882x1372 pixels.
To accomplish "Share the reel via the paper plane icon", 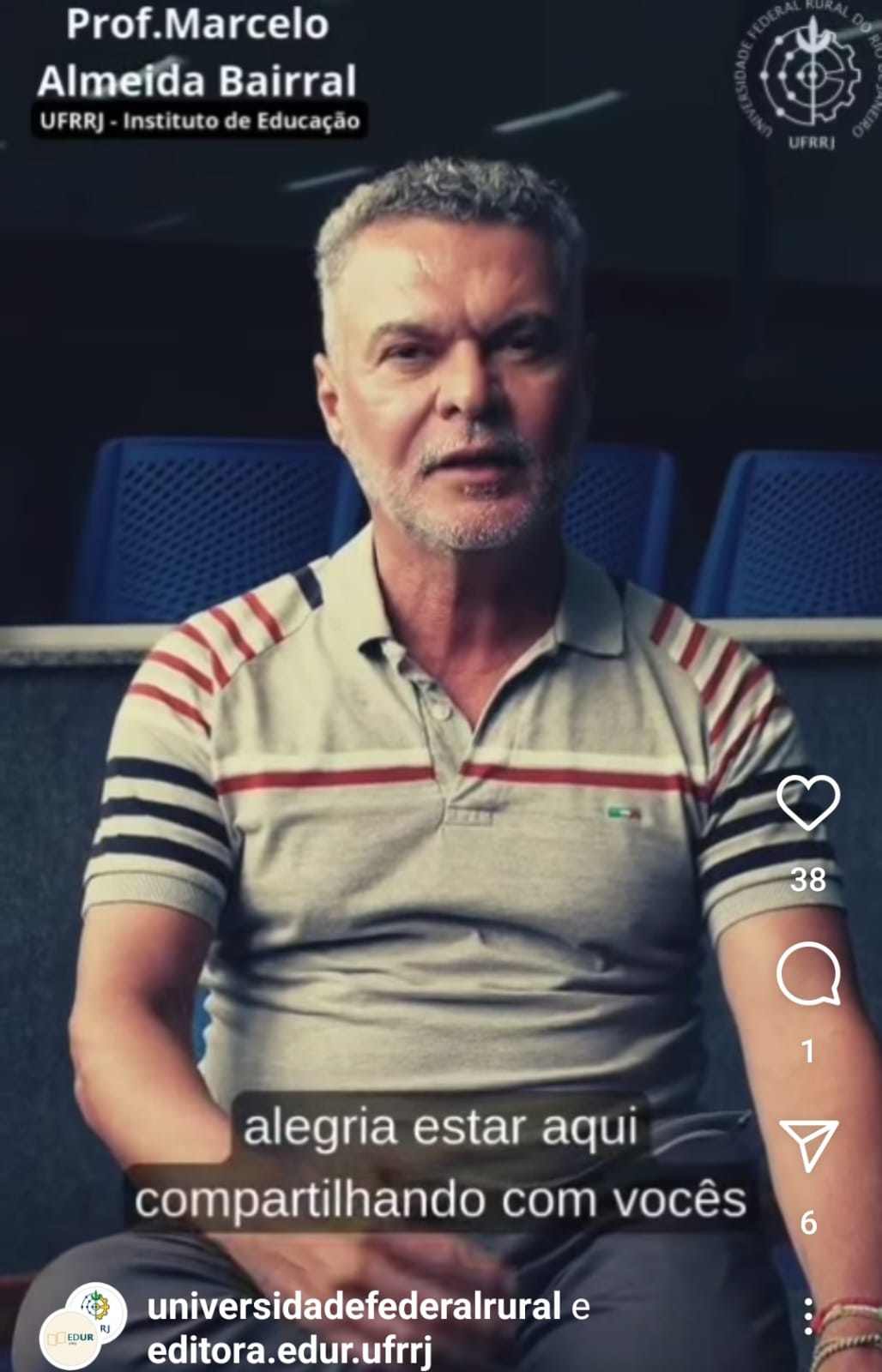I will pos(808,1145).
